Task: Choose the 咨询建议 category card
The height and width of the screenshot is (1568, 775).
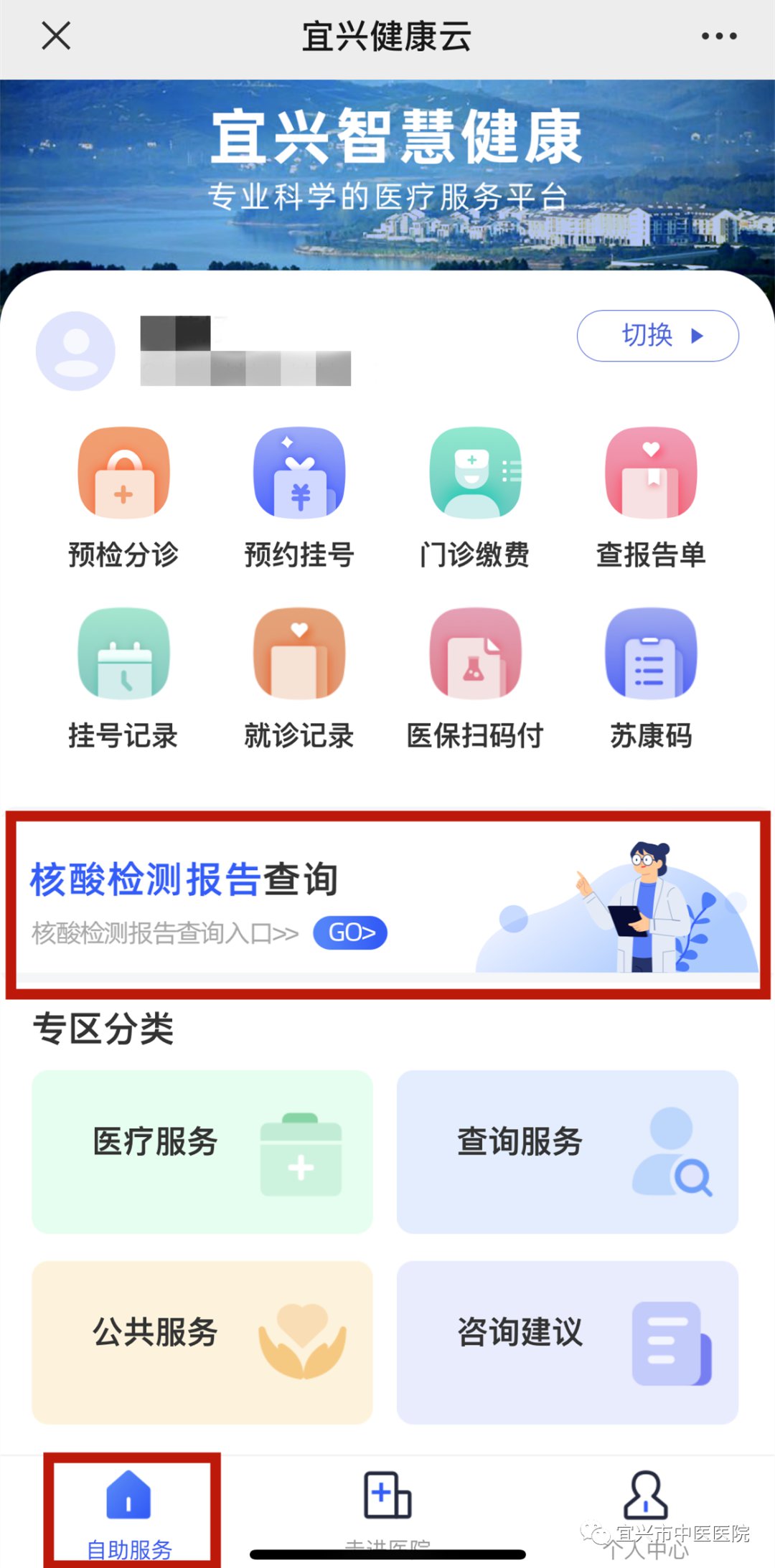Action: (x=567, y=1342)
